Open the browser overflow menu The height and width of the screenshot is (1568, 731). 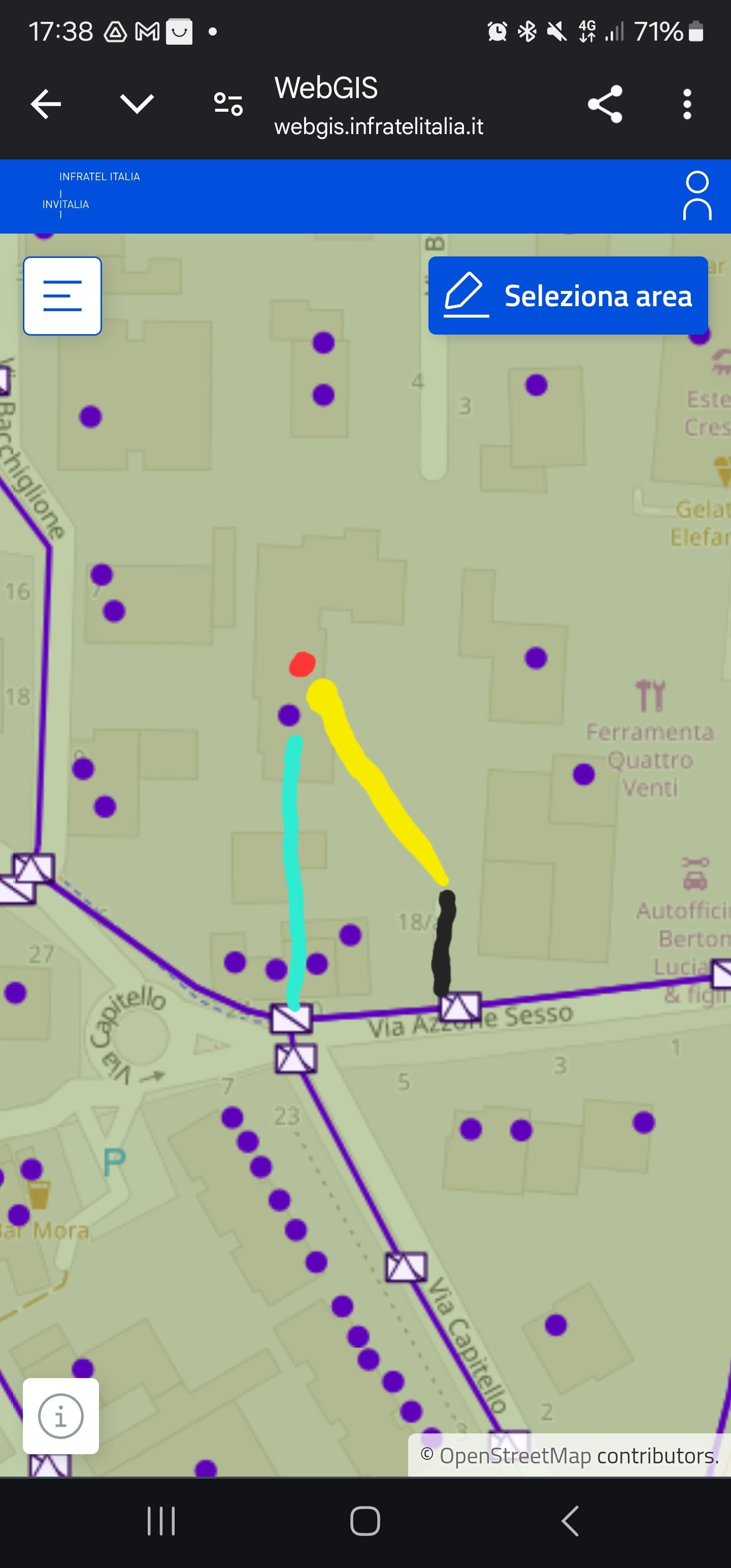click(x=687, y=104)
